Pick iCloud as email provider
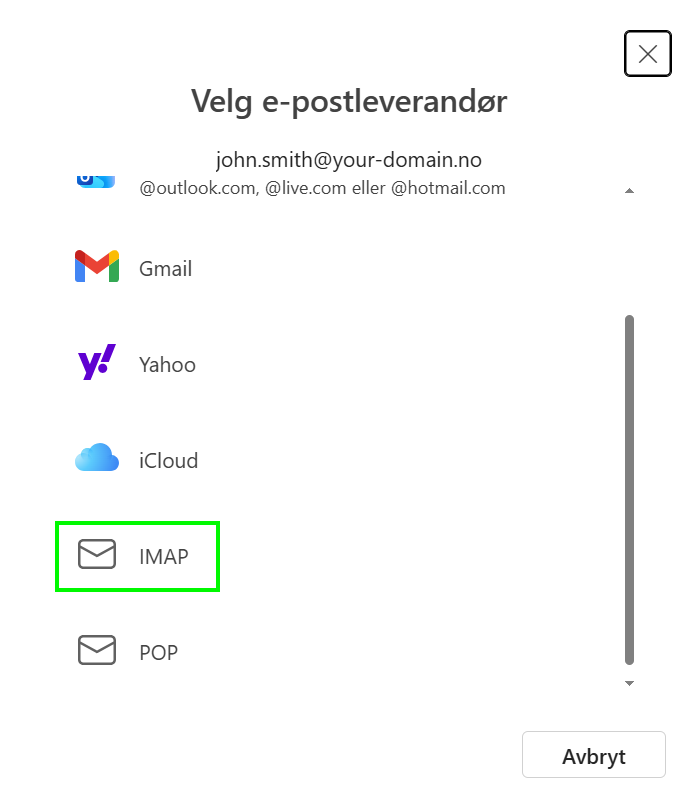Viewport: 690px width, 800px height. [168, 460]
